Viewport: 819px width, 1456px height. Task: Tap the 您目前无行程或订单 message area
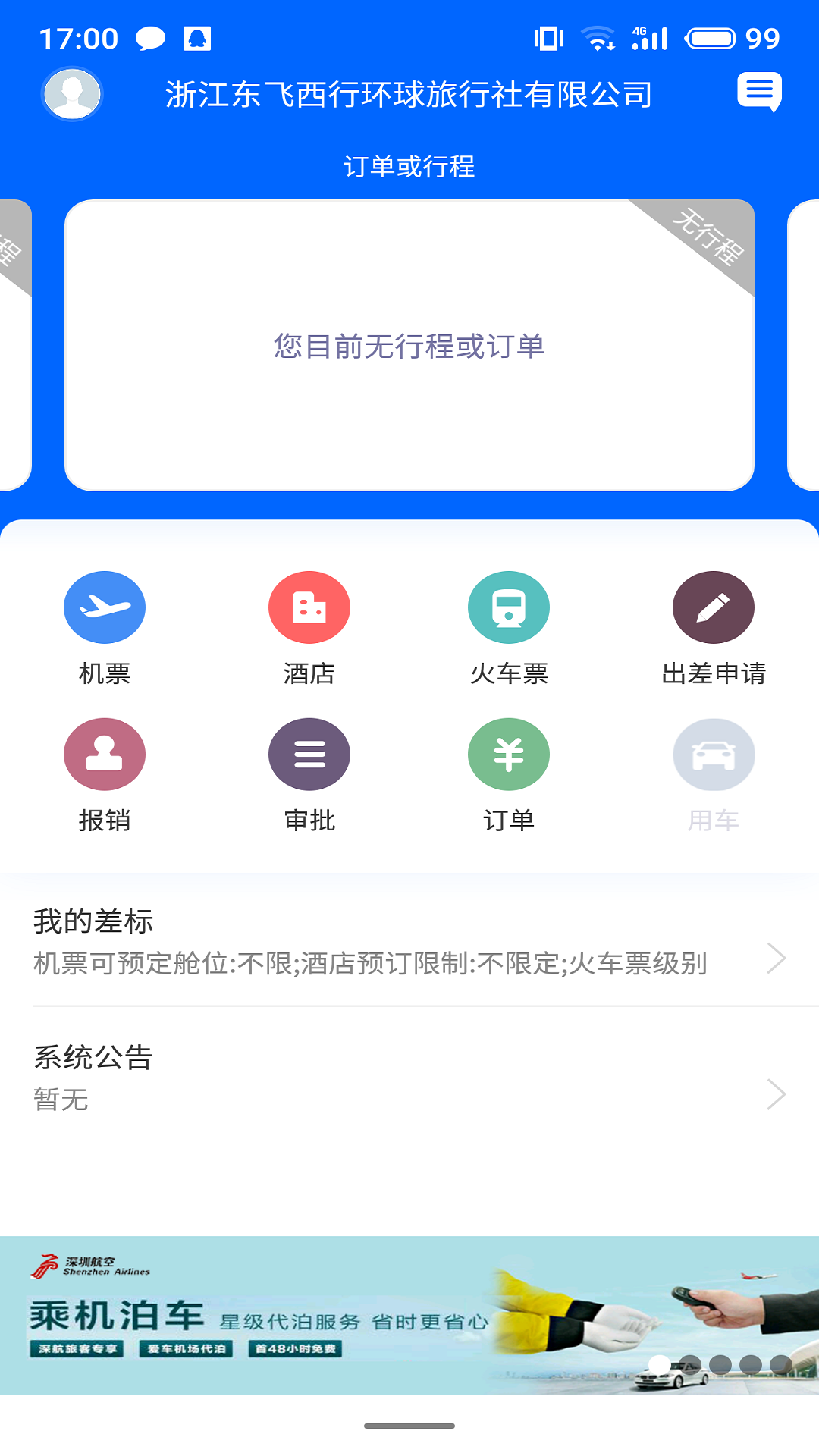coord(409,347)
